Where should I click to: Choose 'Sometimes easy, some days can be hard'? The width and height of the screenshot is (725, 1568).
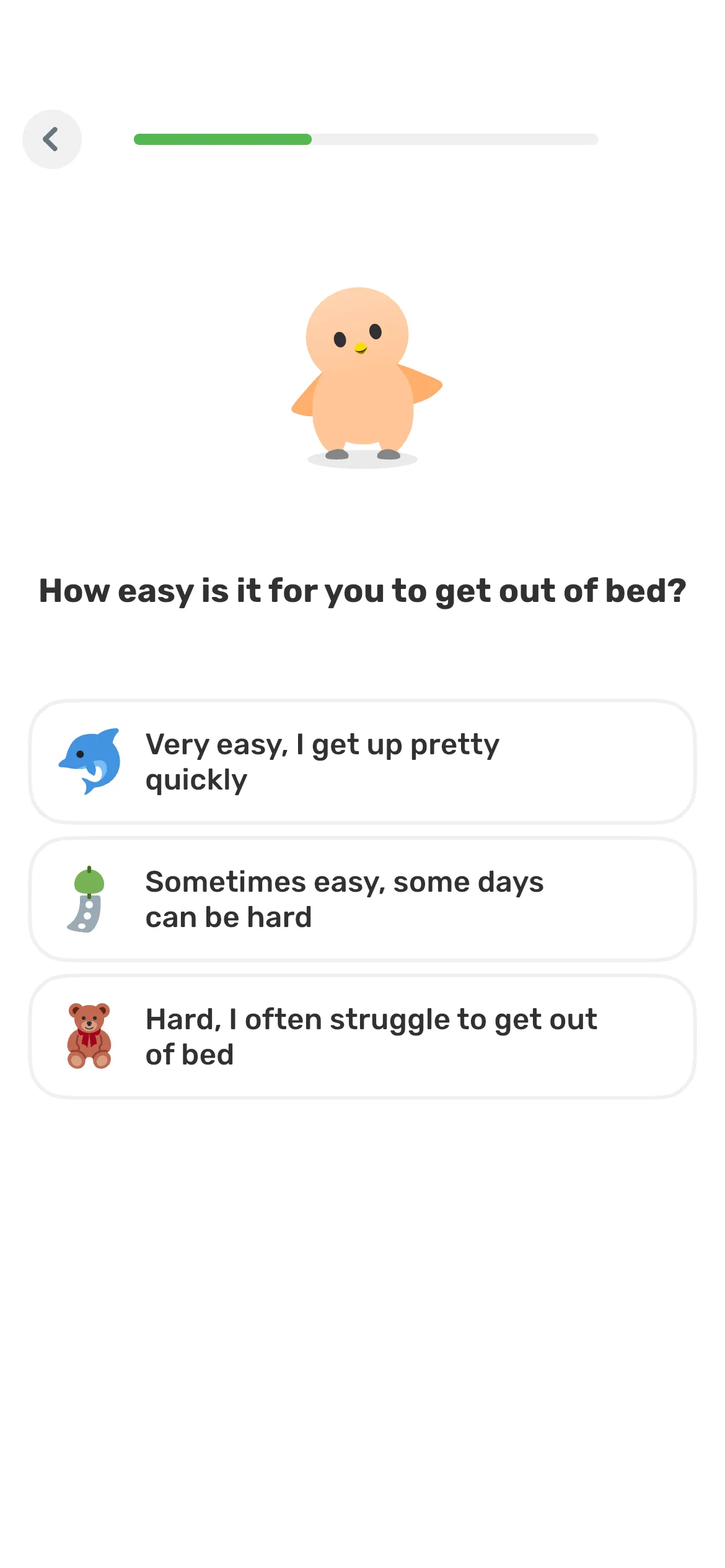point(362,899)
